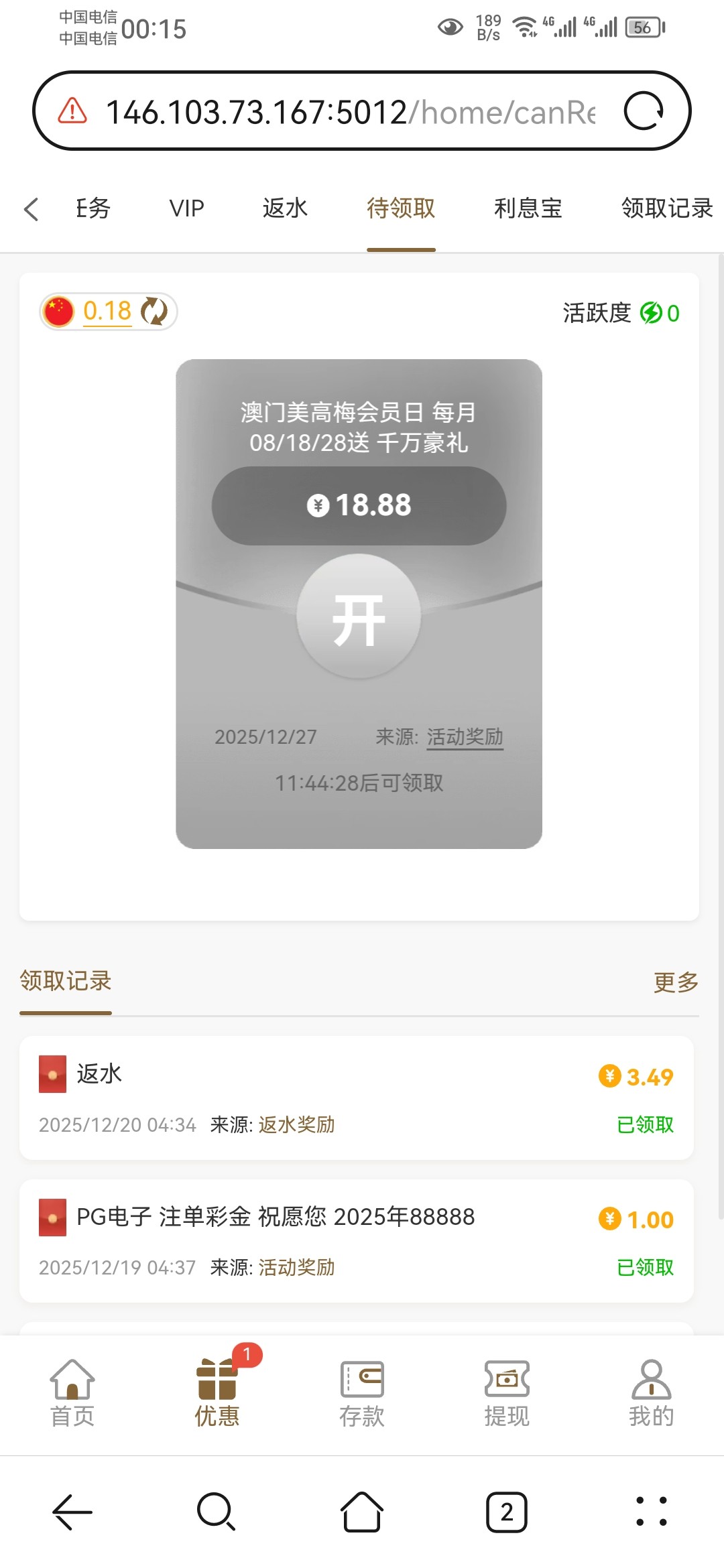Image resolution: width=724 pixels, height=1568 pixels.
Task: Refresh the 0.18 balance
Action: [x=154, y=311]
